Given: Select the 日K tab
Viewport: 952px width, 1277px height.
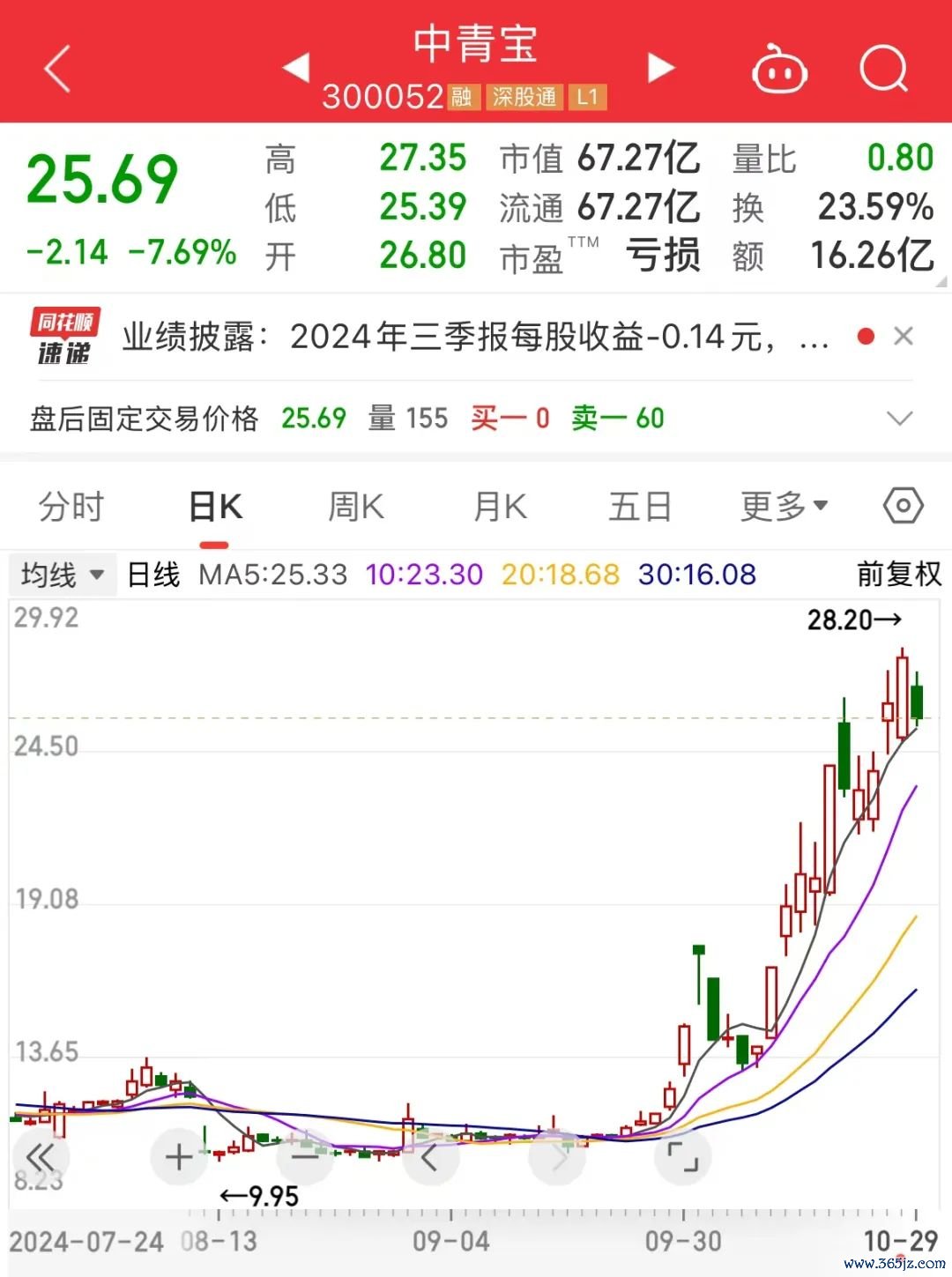Looking at the screenshot, I should [215, 507].
